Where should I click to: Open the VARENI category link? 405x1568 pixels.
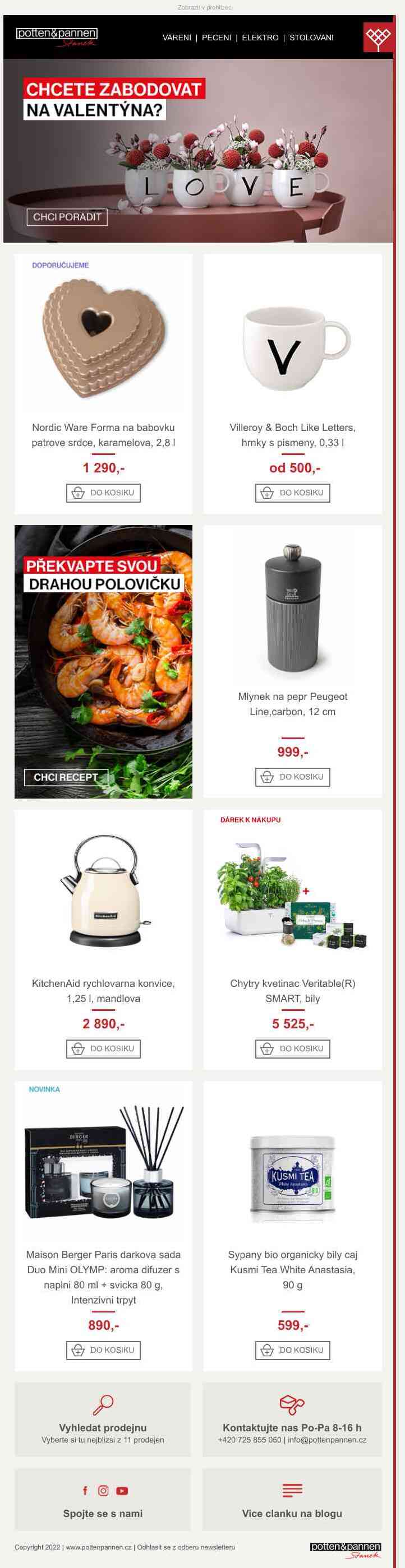coord(177,38)
